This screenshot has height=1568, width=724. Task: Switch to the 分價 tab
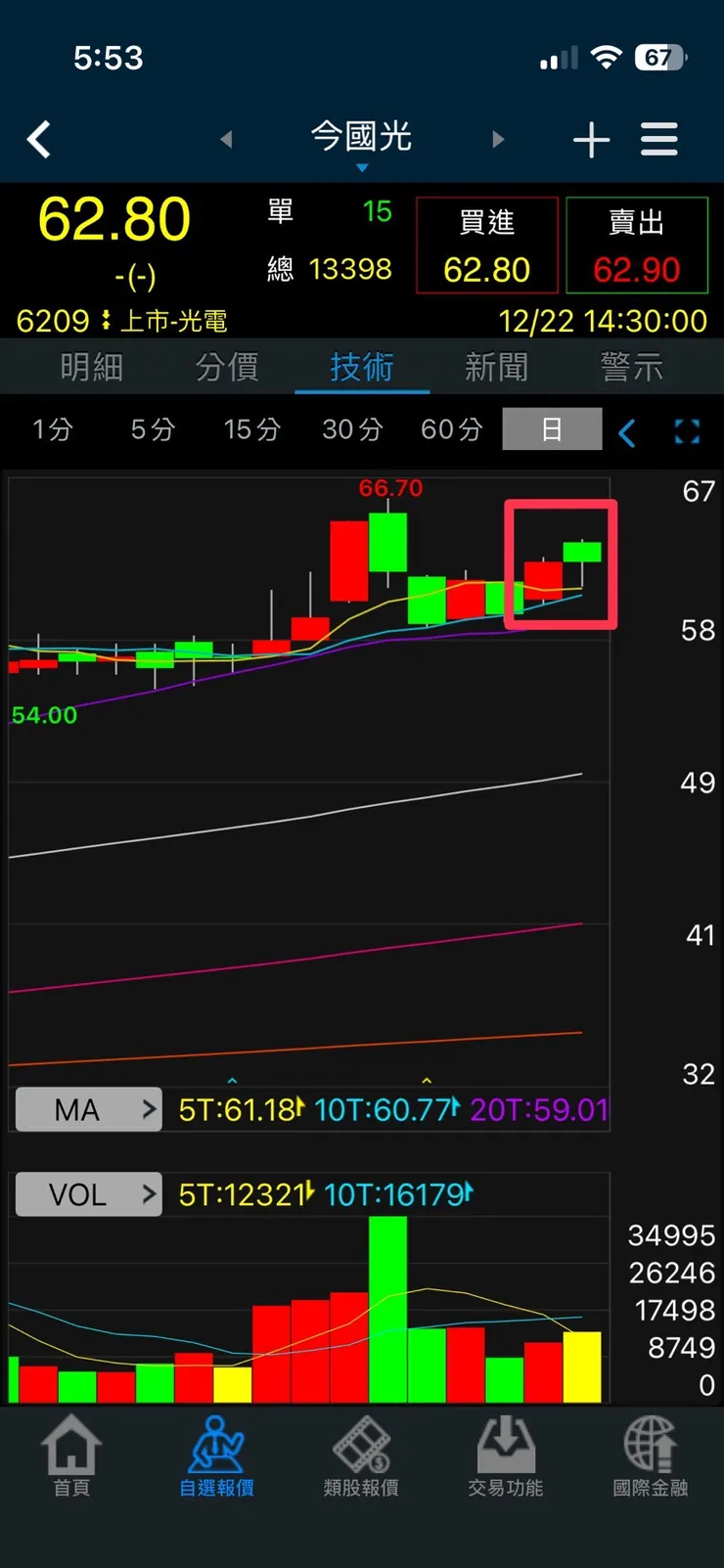click(x=227, y=368)
